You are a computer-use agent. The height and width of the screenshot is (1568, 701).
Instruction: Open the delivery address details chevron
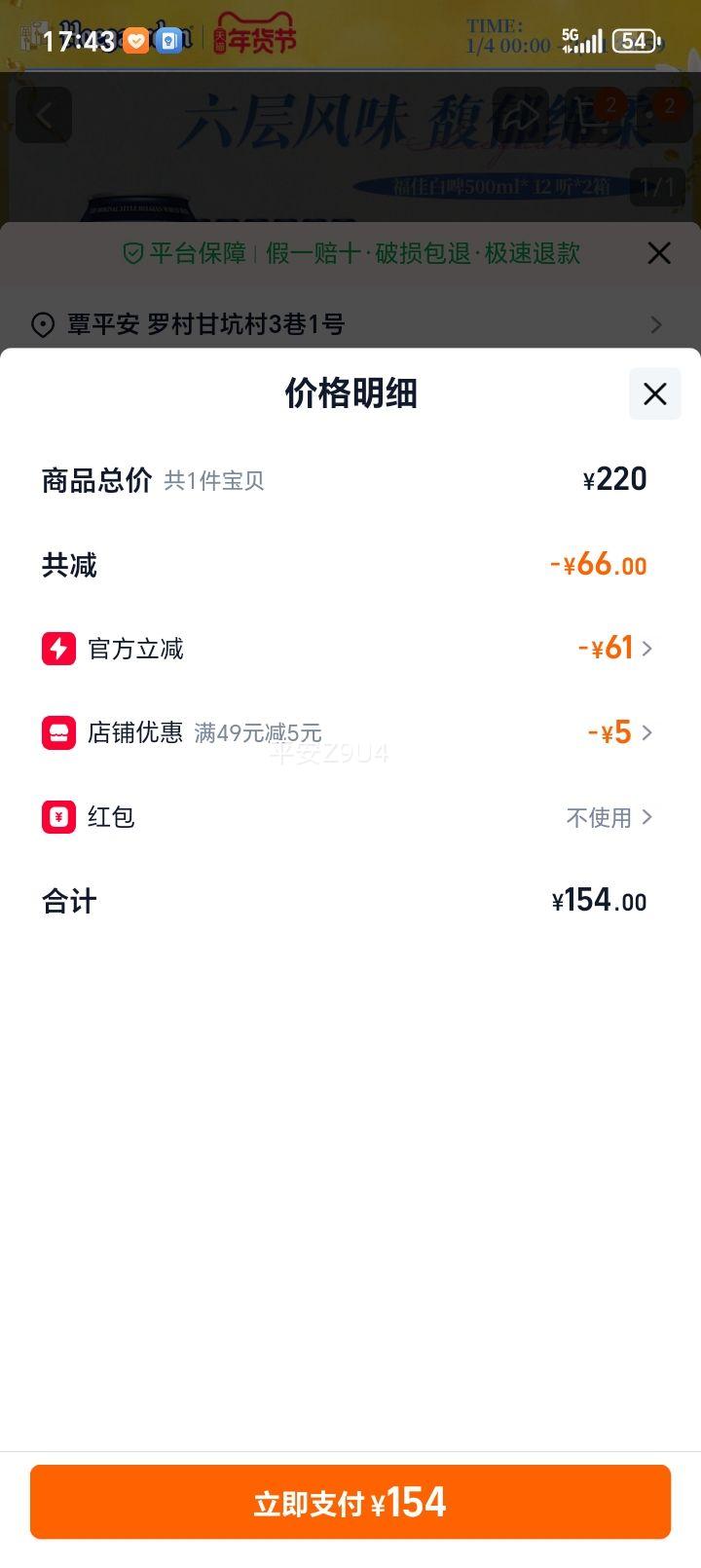(656, 325)
